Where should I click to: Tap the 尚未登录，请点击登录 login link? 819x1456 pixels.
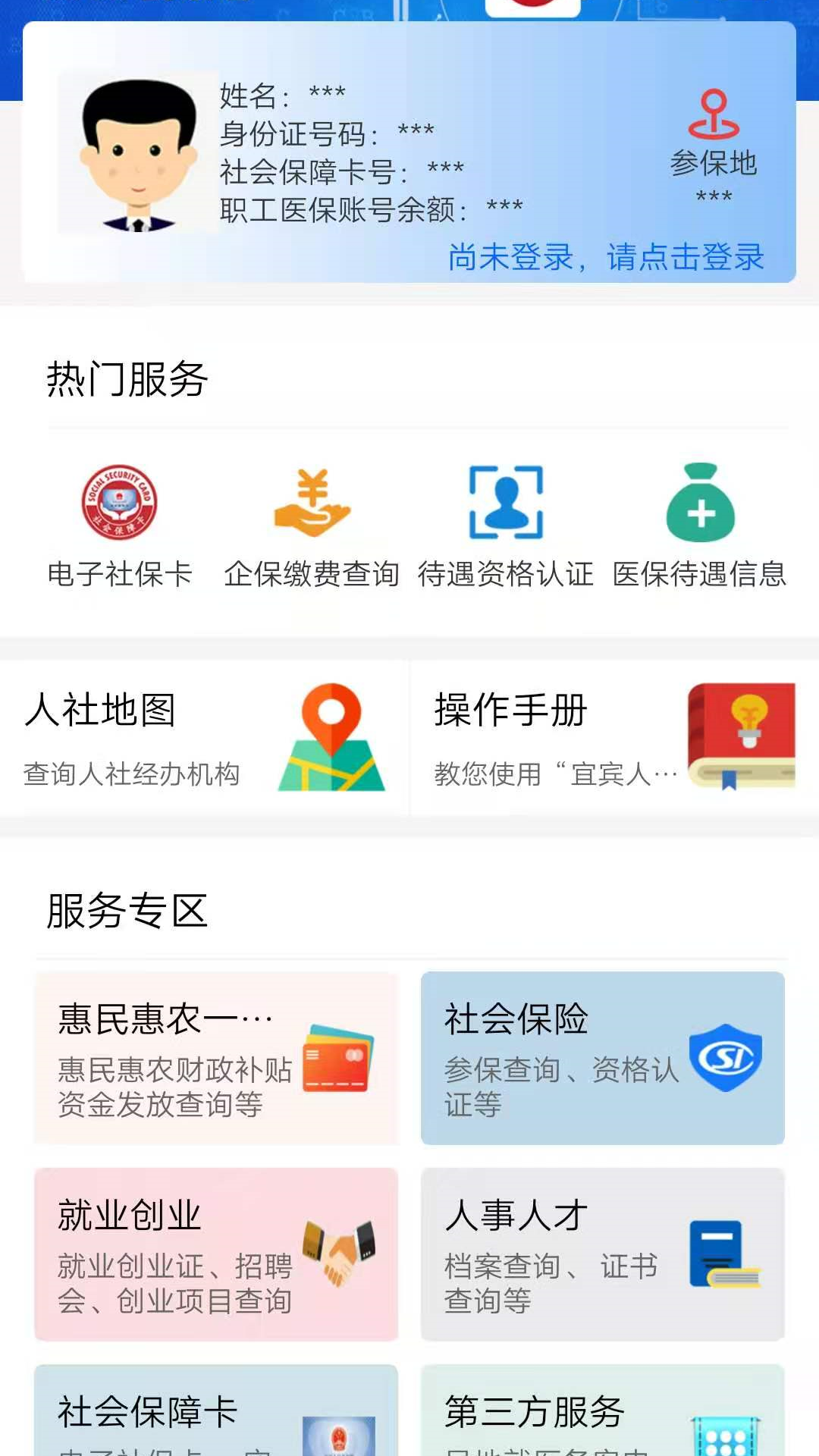605,257
